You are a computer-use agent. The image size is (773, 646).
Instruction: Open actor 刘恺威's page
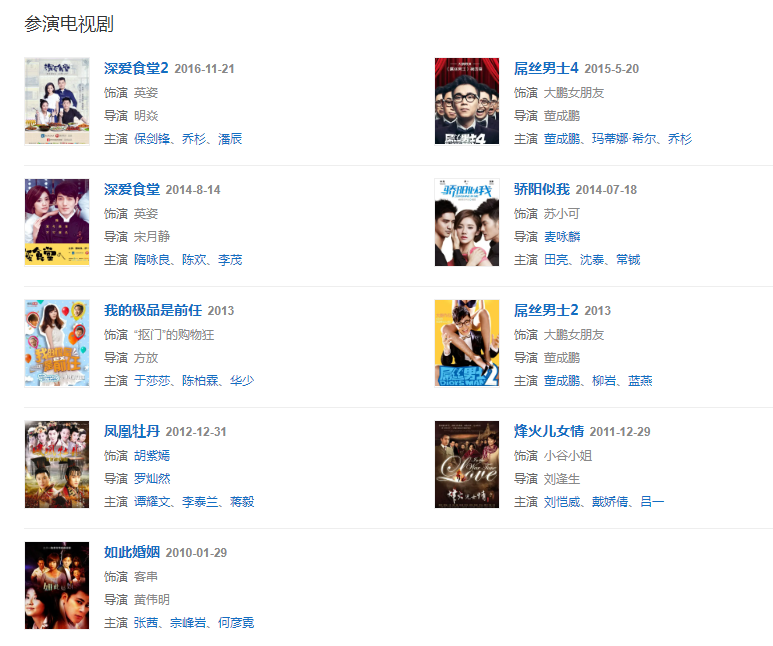(x=562, y=501)
